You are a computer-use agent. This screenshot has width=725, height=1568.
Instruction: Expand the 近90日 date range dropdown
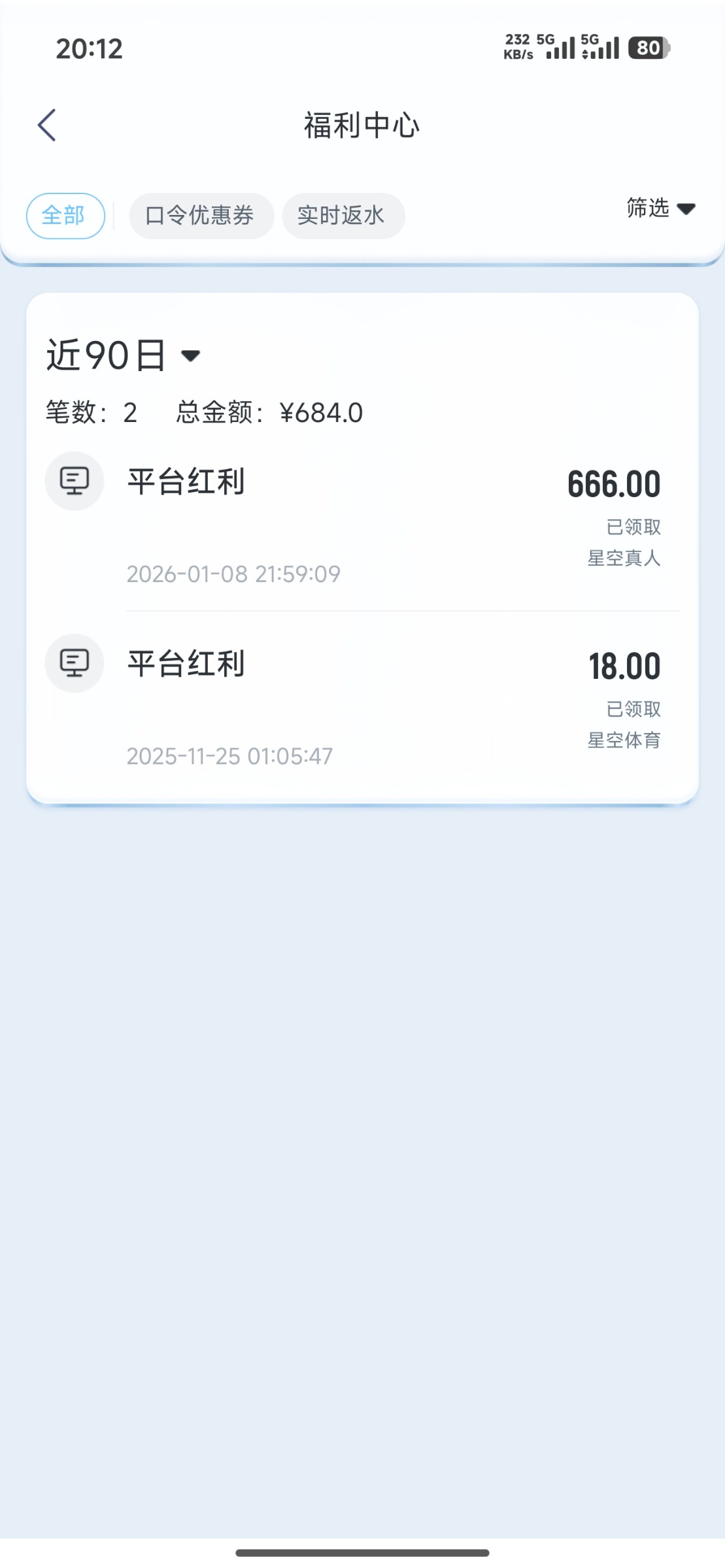tap(123, 355)
